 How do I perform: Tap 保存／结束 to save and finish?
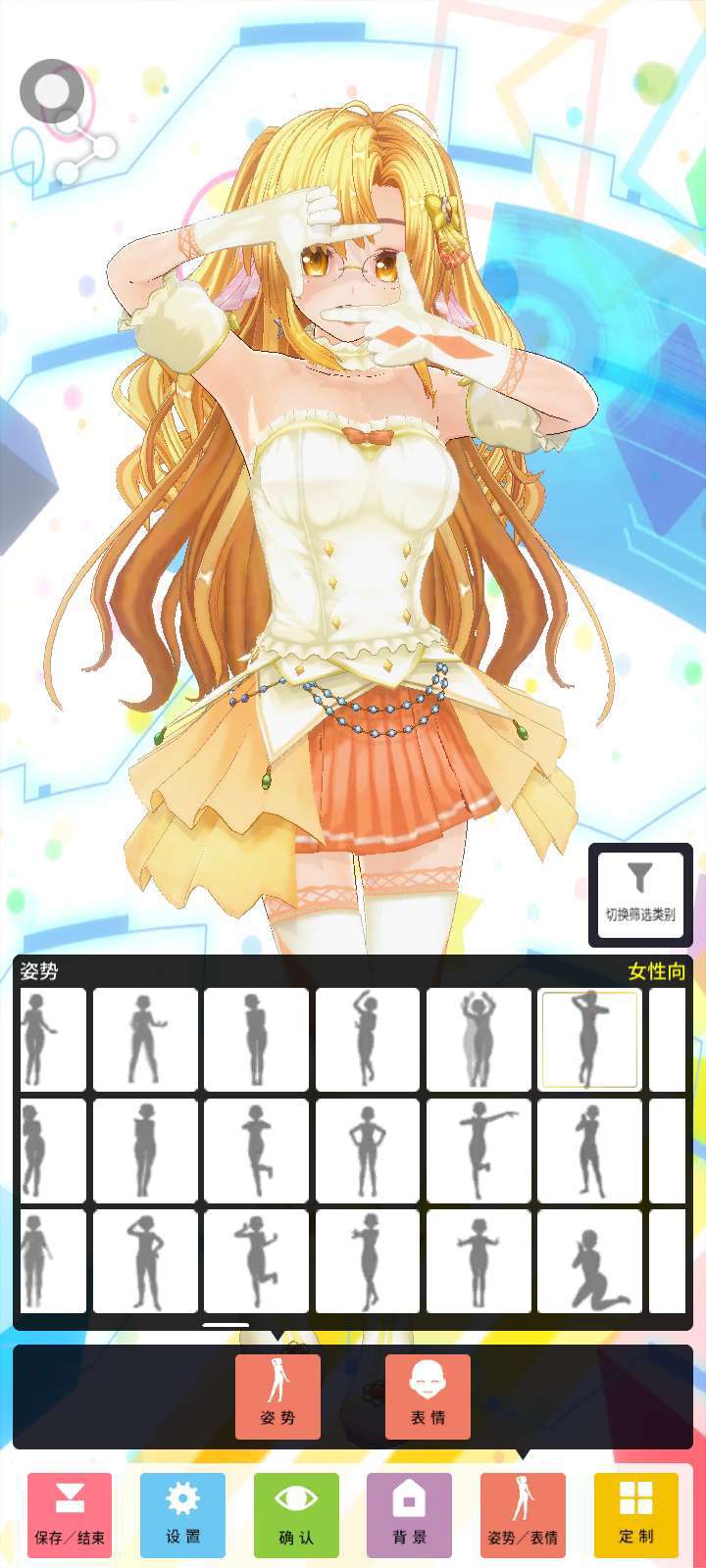coord(70,1514)
